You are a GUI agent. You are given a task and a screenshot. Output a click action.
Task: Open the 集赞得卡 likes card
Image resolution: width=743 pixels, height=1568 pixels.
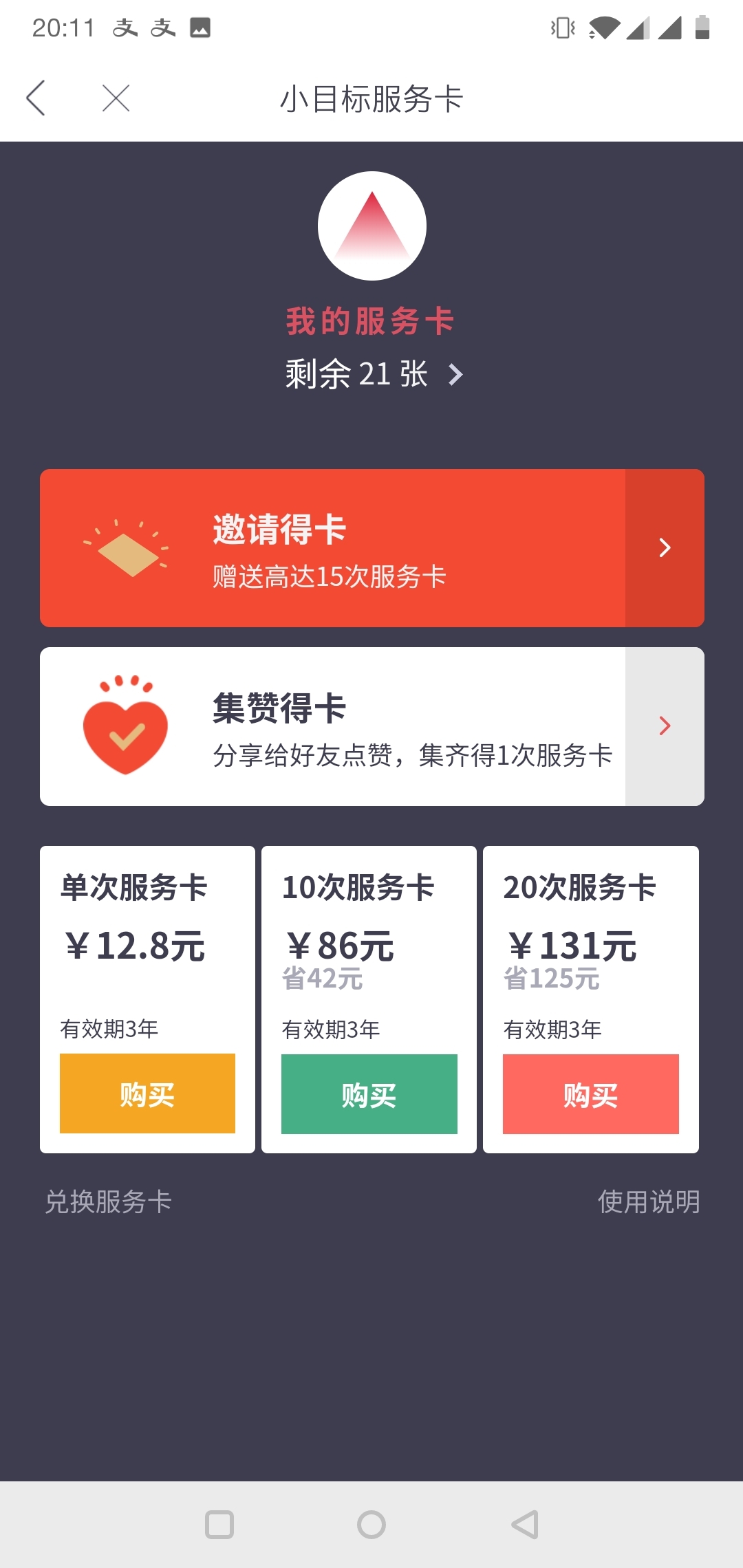point(372,726)
